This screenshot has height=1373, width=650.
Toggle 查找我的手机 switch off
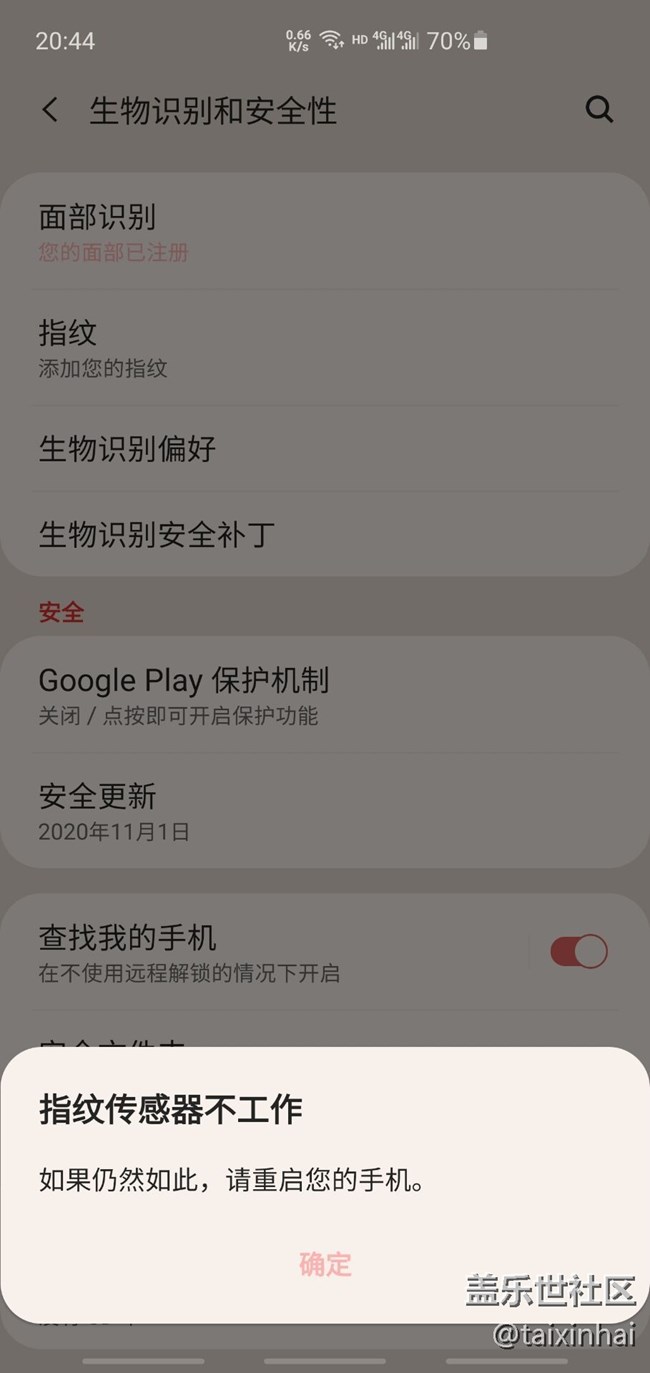579,952
